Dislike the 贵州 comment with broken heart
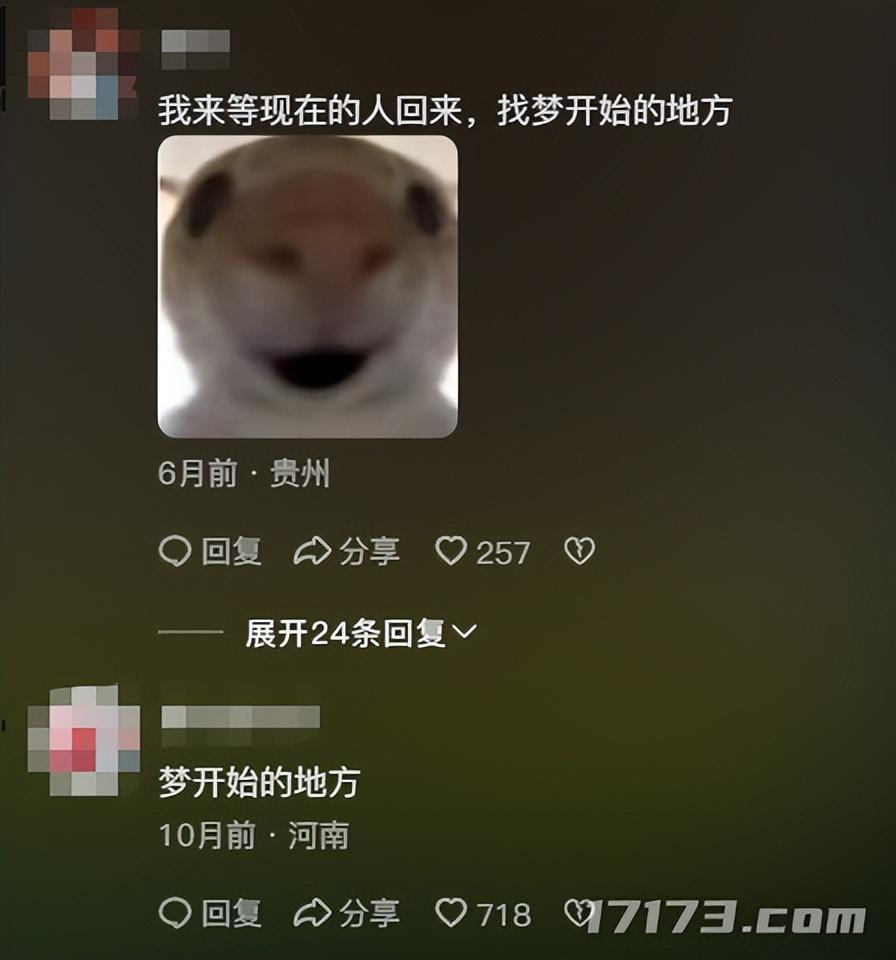Screen dimensions: 896x960 click(x=579, y=551)
